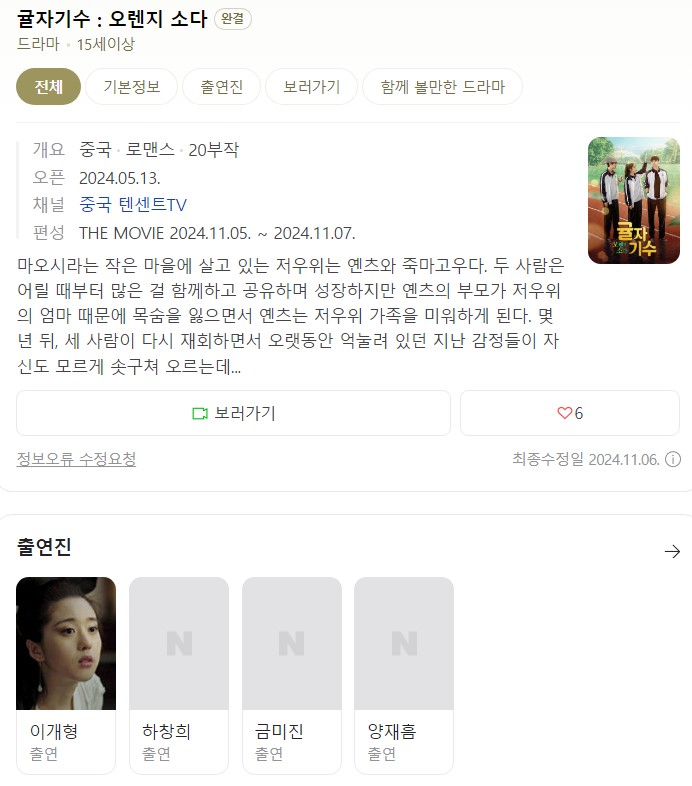Open cast member 이개형's card
692x786 pixels.
[66, 675]
